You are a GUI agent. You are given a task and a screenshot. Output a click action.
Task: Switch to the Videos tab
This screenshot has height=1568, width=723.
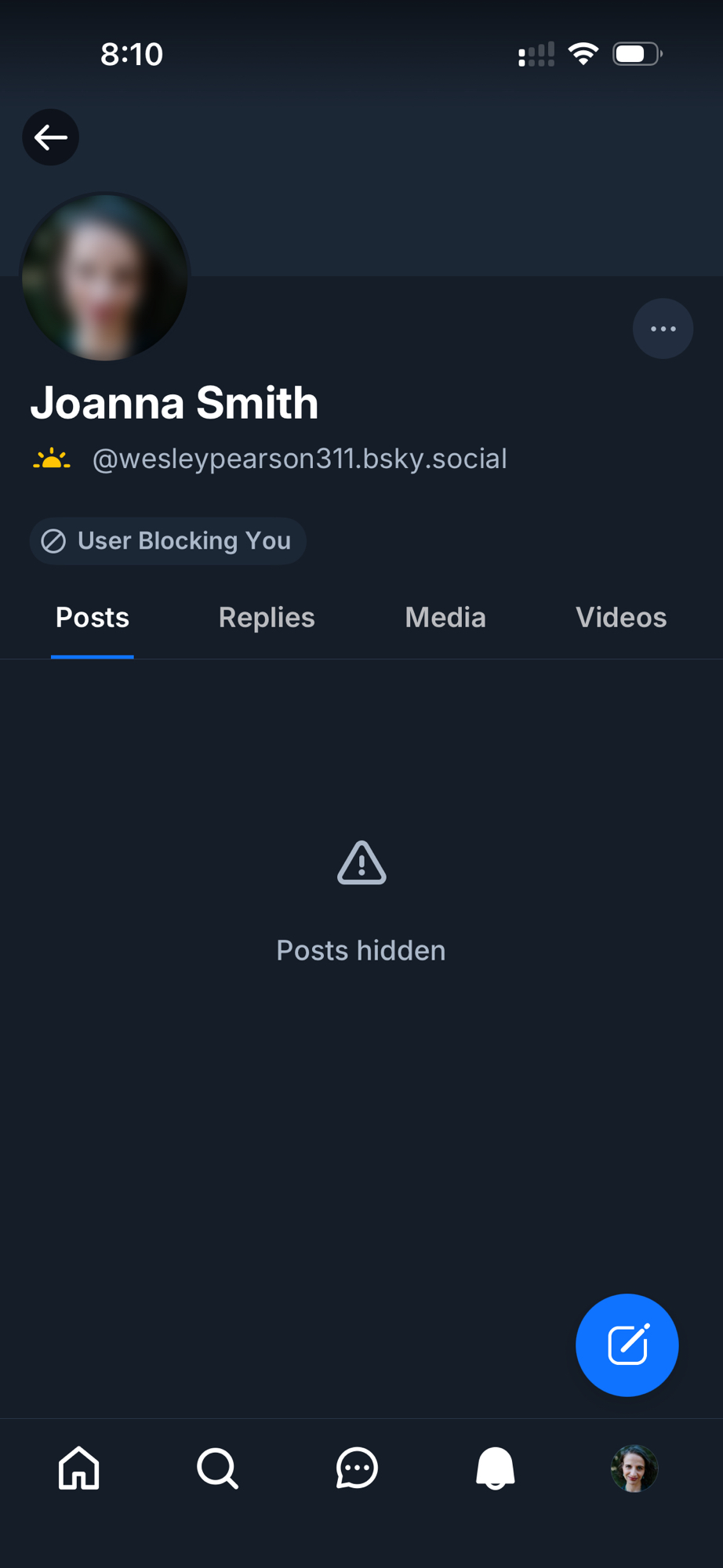click(621, 618)
